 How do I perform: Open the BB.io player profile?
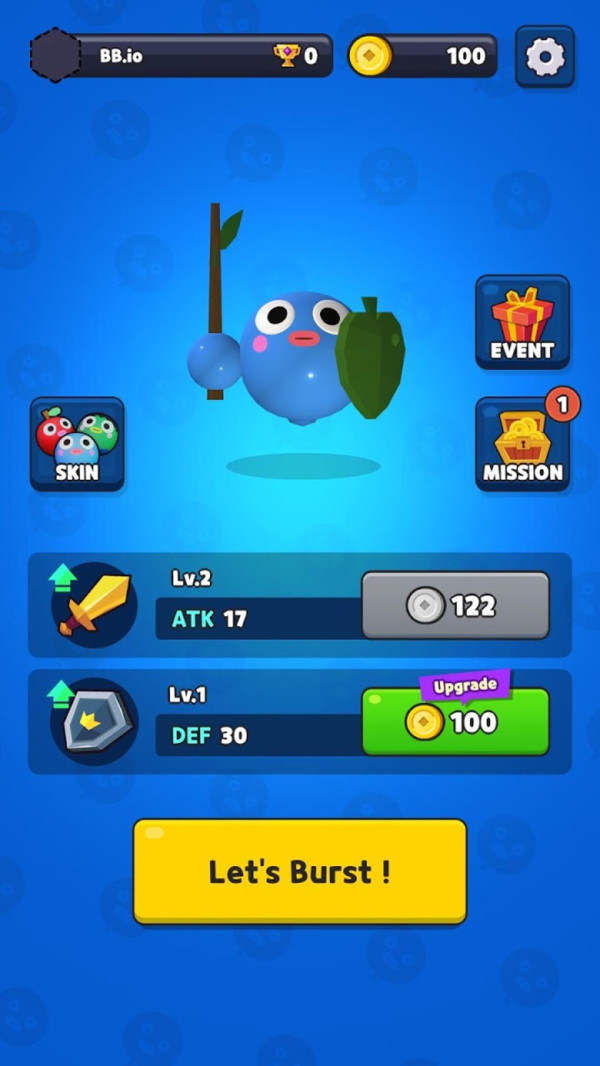180,56
